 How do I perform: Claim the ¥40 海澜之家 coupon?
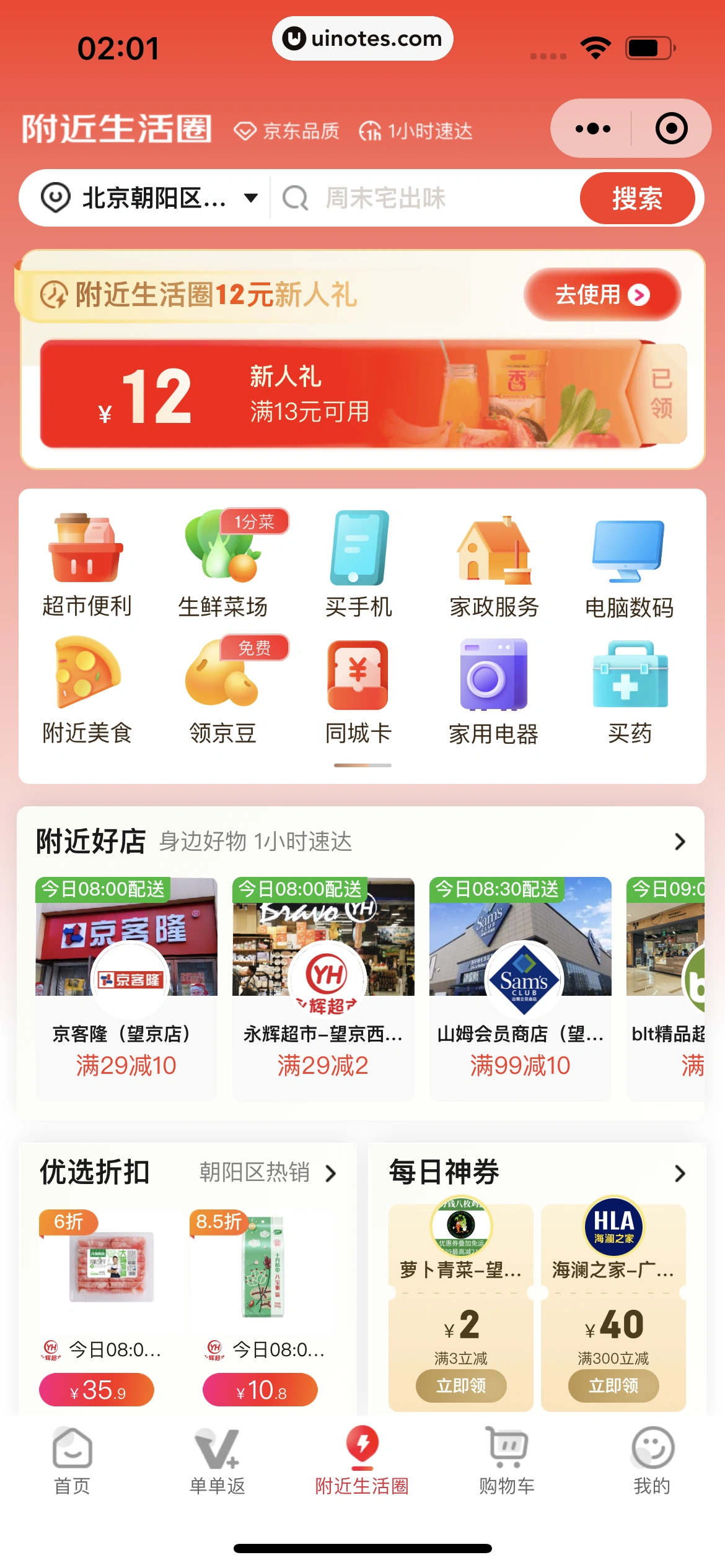pos(613,1386)
